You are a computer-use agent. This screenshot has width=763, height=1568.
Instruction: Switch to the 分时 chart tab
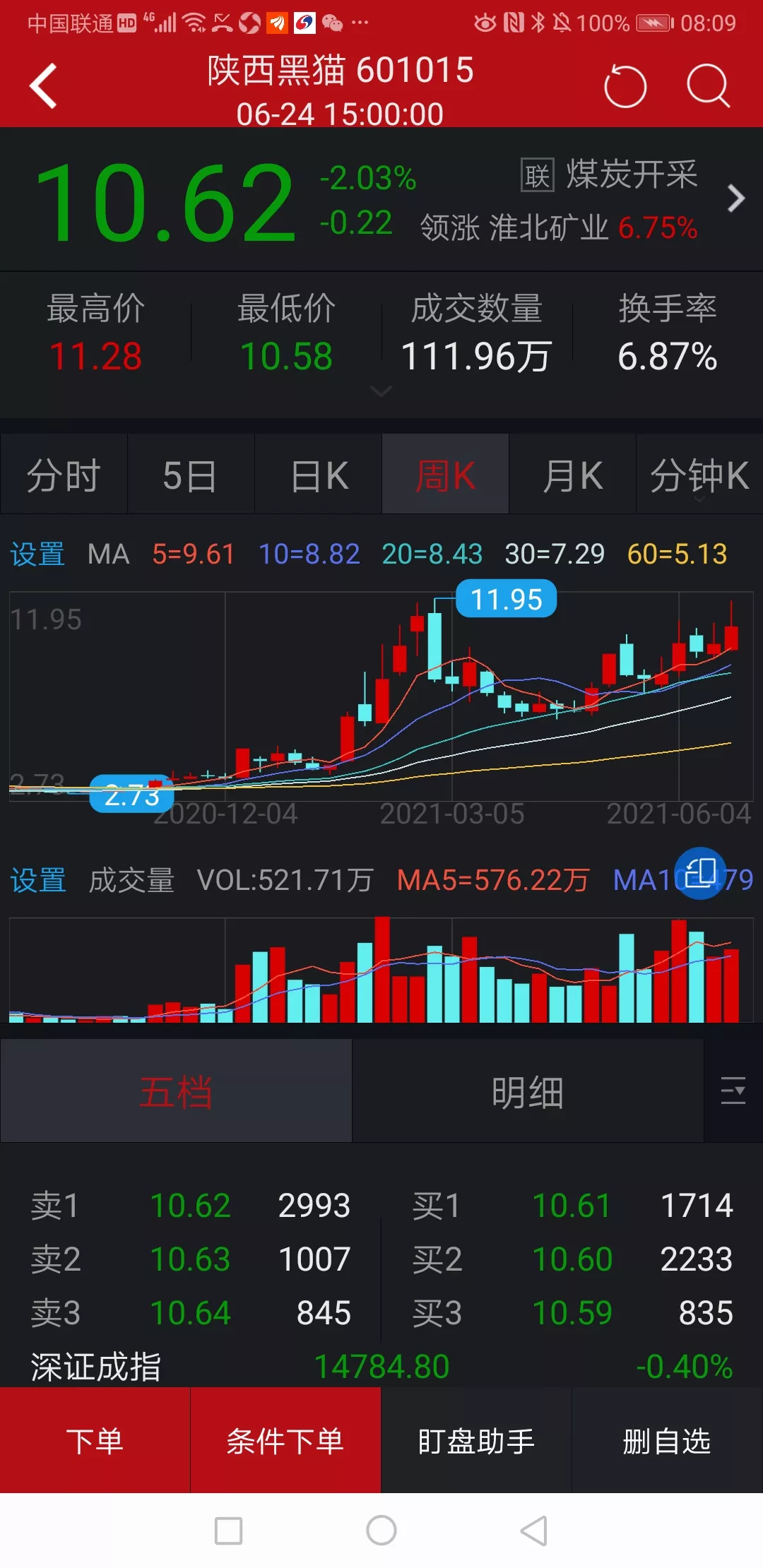[64, 474]
